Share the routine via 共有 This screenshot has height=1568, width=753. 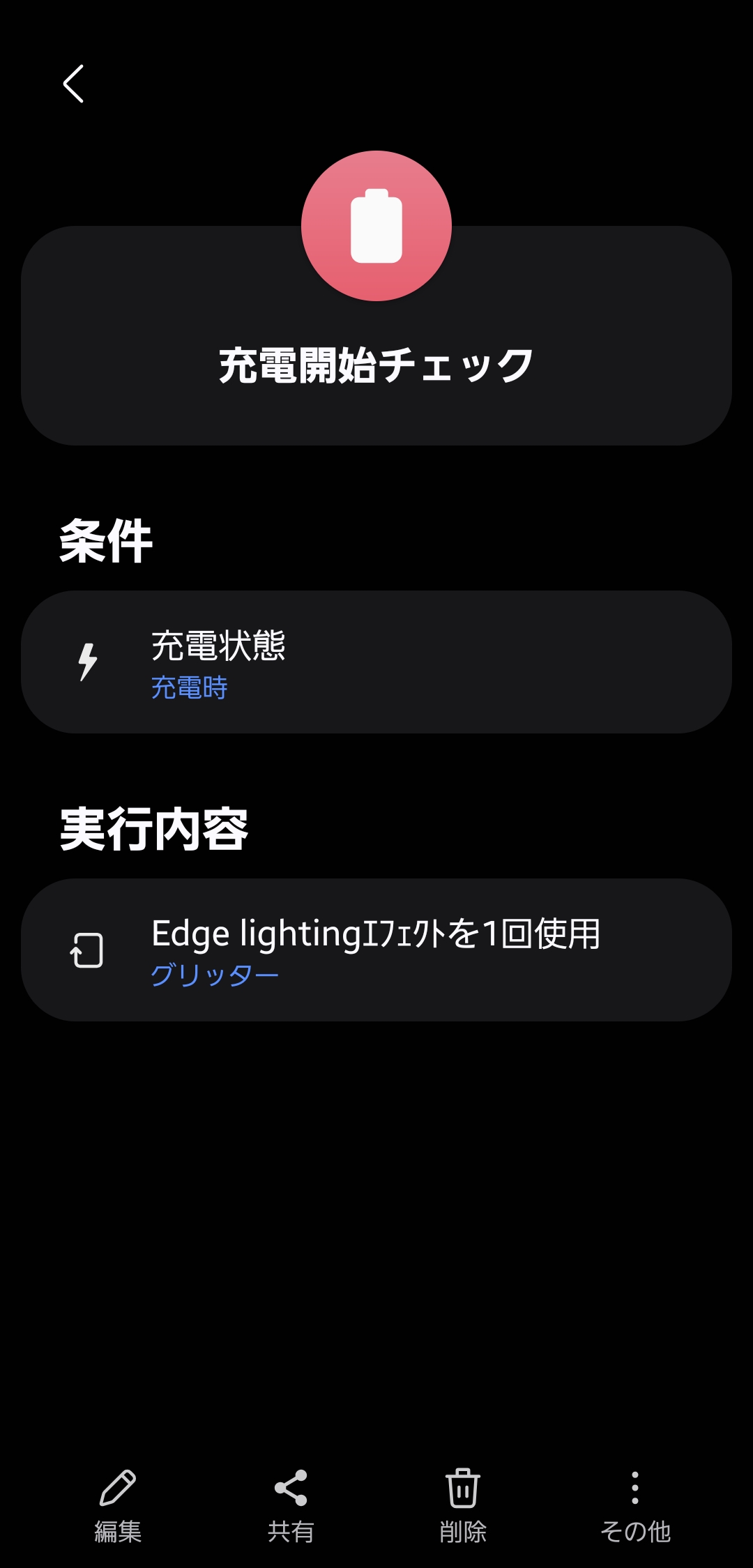291,1506
